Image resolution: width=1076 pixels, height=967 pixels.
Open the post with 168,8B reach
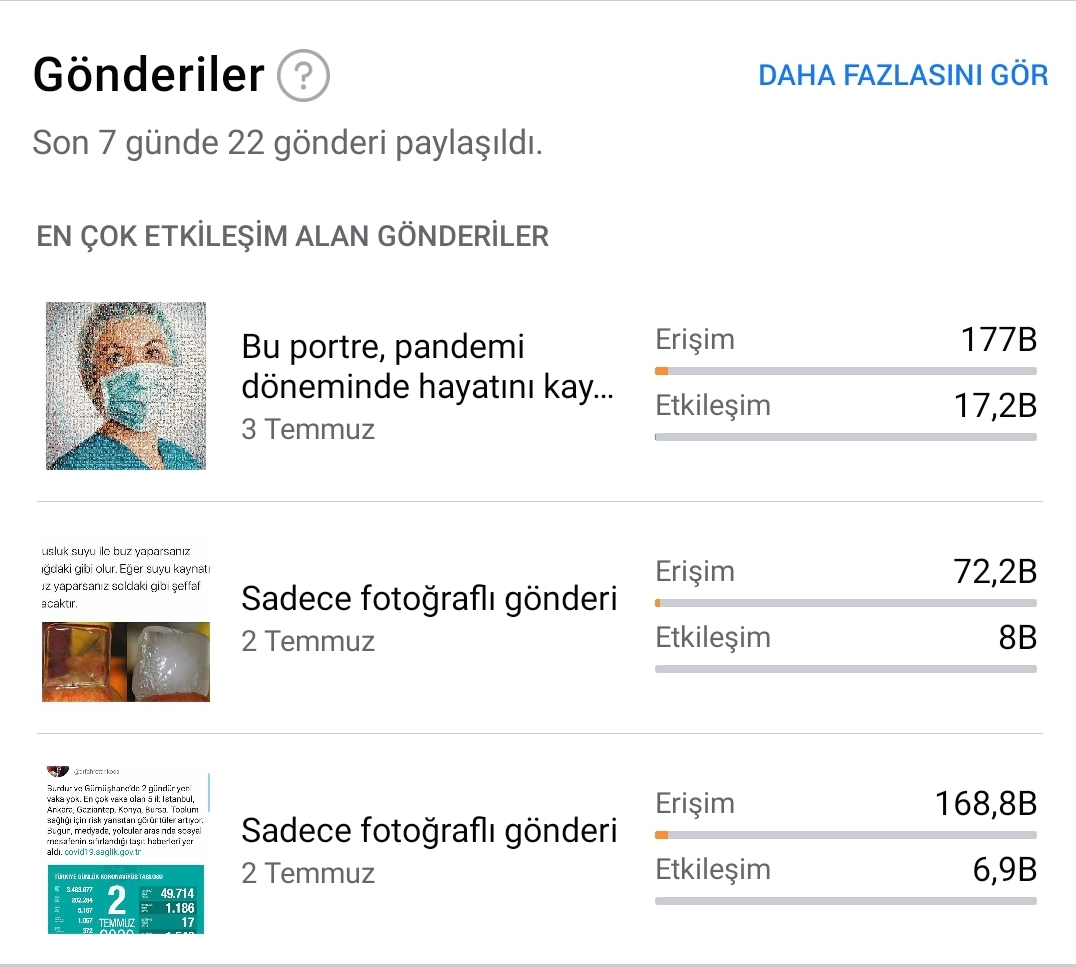coord(539,851)
